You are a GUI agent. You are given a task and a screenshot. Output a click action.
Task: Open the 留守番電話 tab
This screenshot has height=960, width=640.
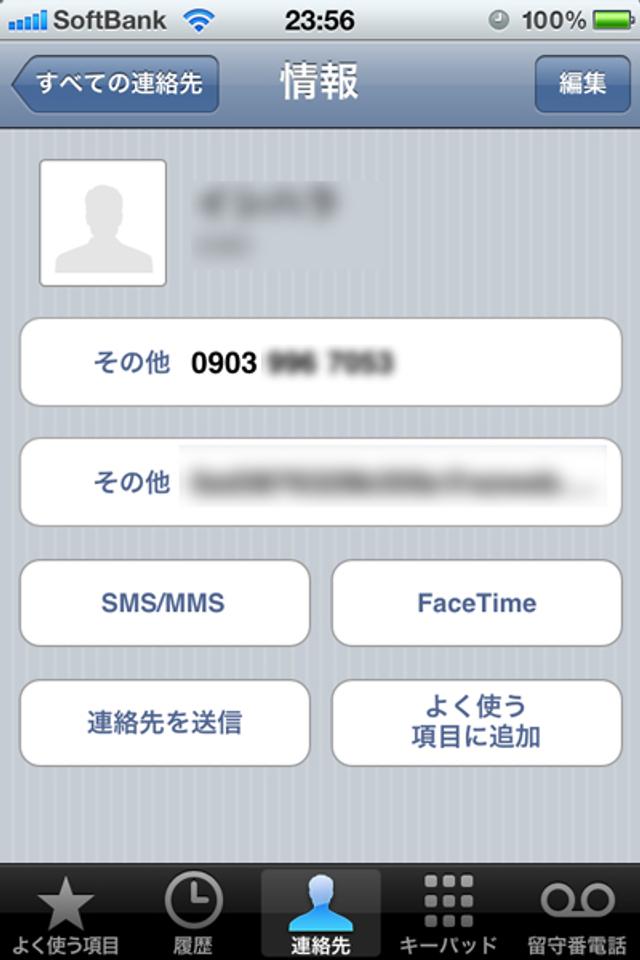tap(577, 915)
